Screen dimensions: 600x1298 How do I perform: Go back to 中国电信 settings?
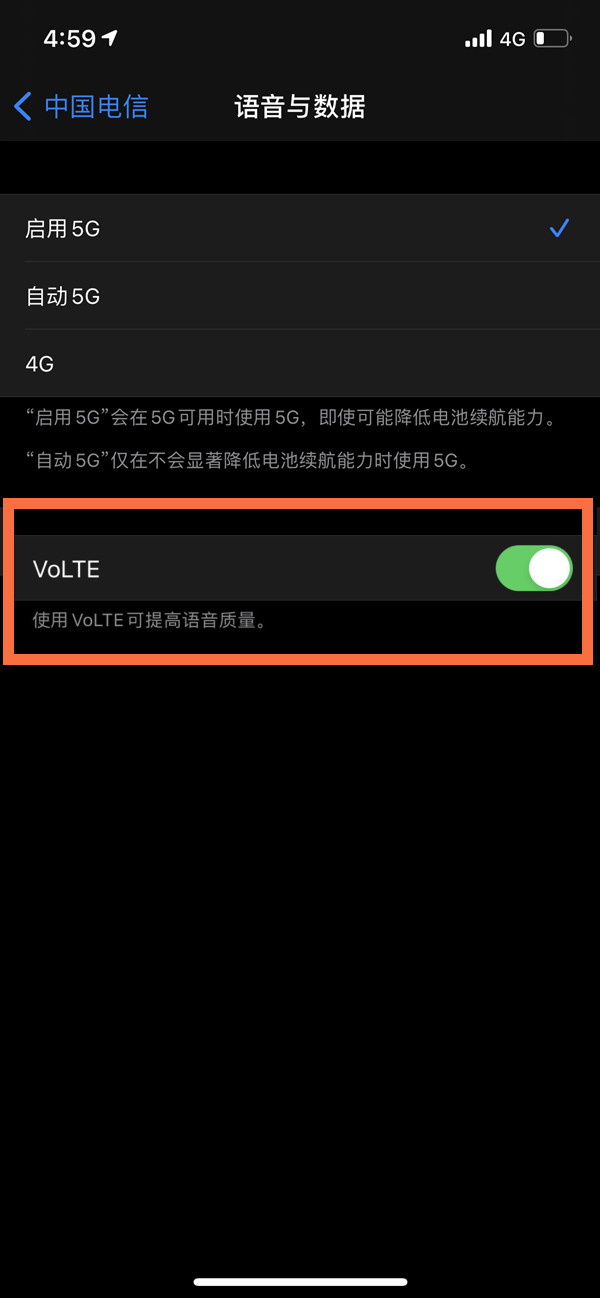[x=80, y=106]
